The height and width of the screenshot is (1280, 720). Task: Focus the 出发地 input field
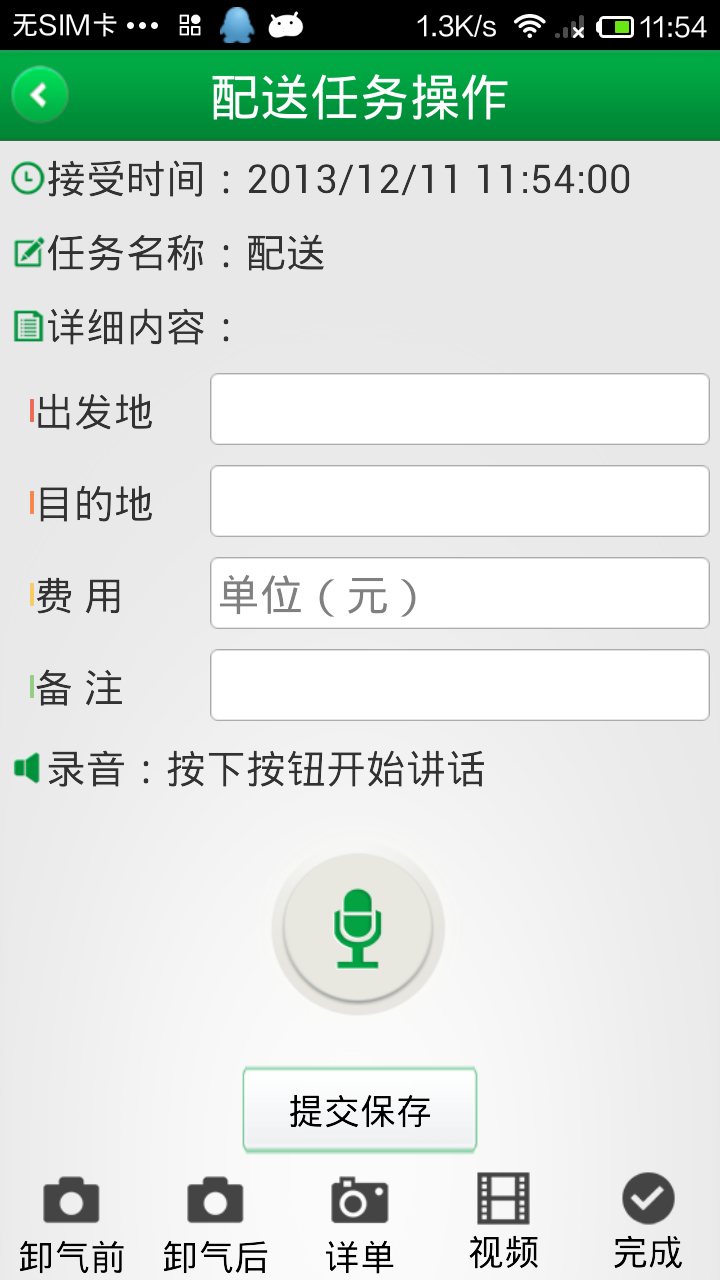point(459,409)
